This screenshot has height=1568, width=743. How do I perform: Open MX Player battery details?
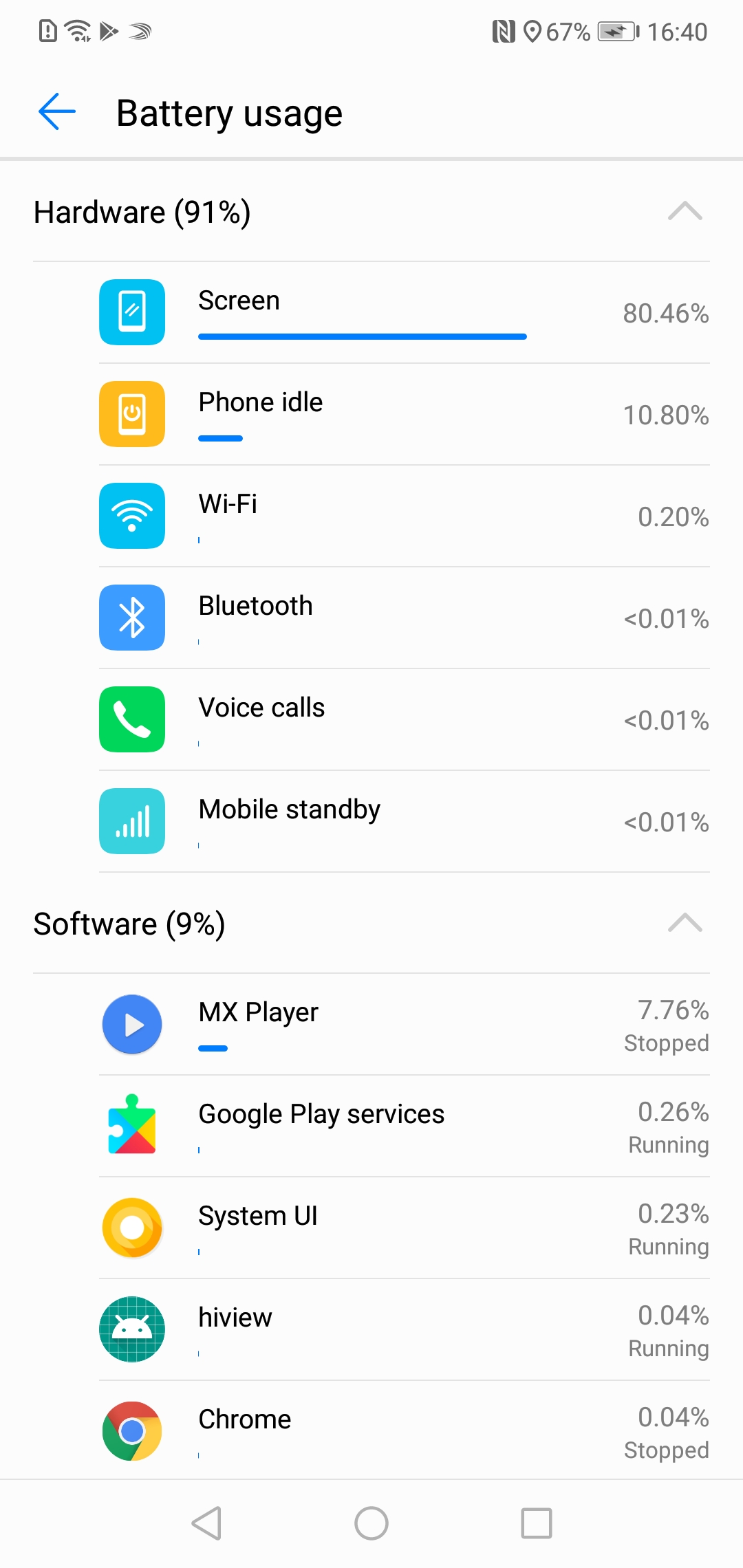[x=405, y=1024]
